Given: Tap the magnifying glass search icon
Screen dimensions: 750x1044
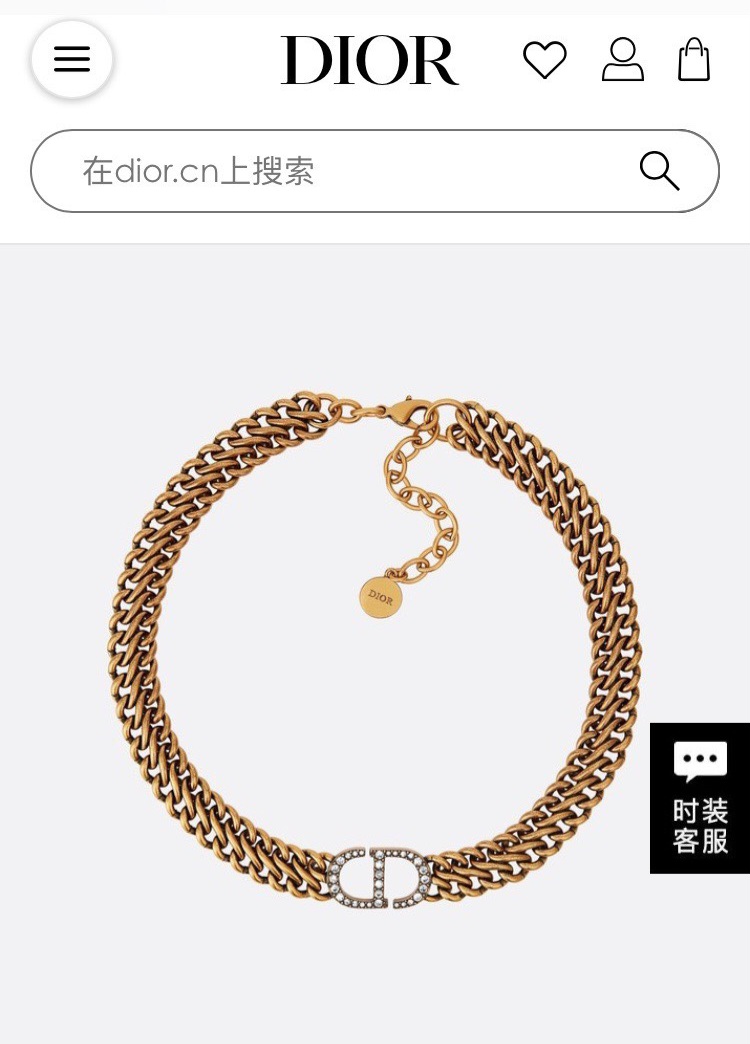Looking at the screenshot, I should (659, 171).
